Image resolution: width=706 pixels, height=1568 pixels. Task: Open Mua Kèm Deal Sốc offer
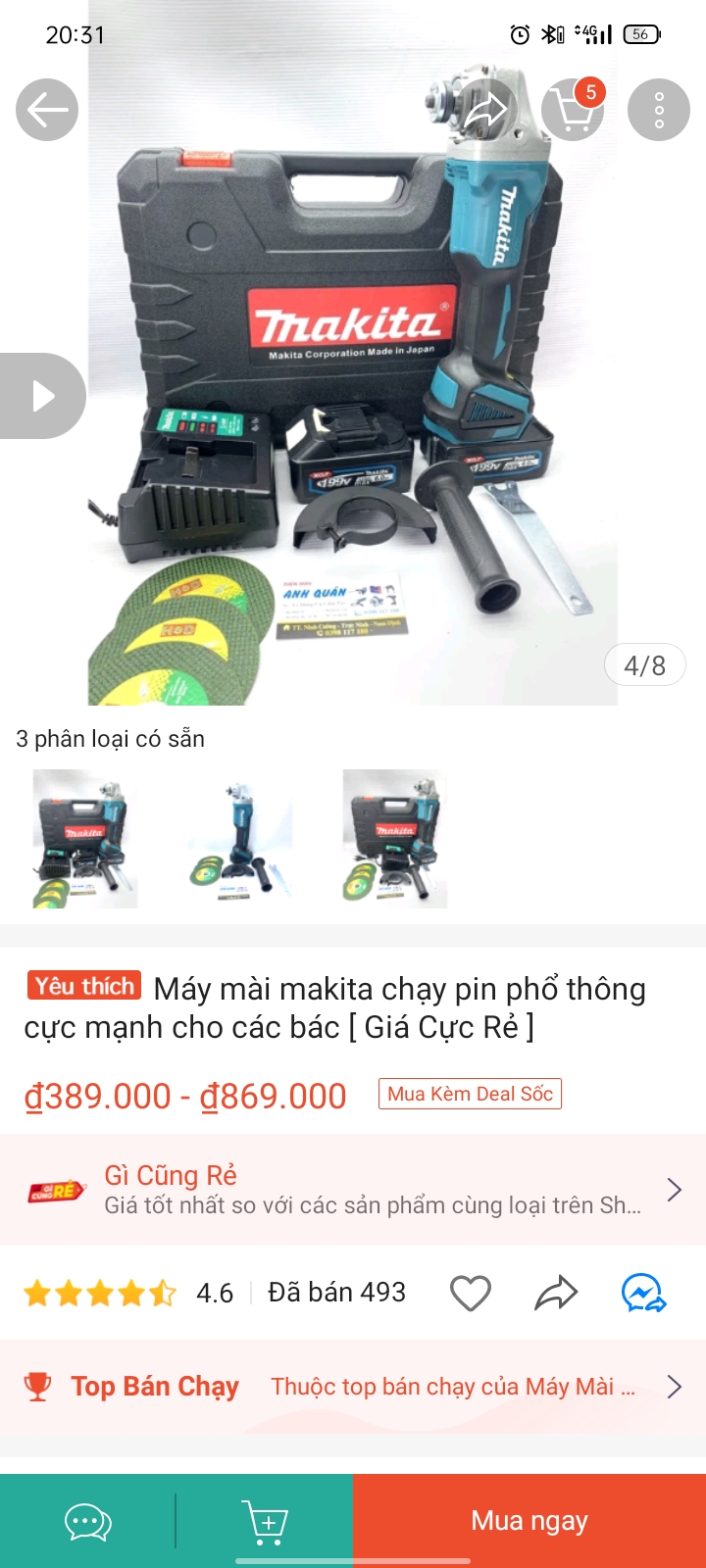pos(470,1094)
